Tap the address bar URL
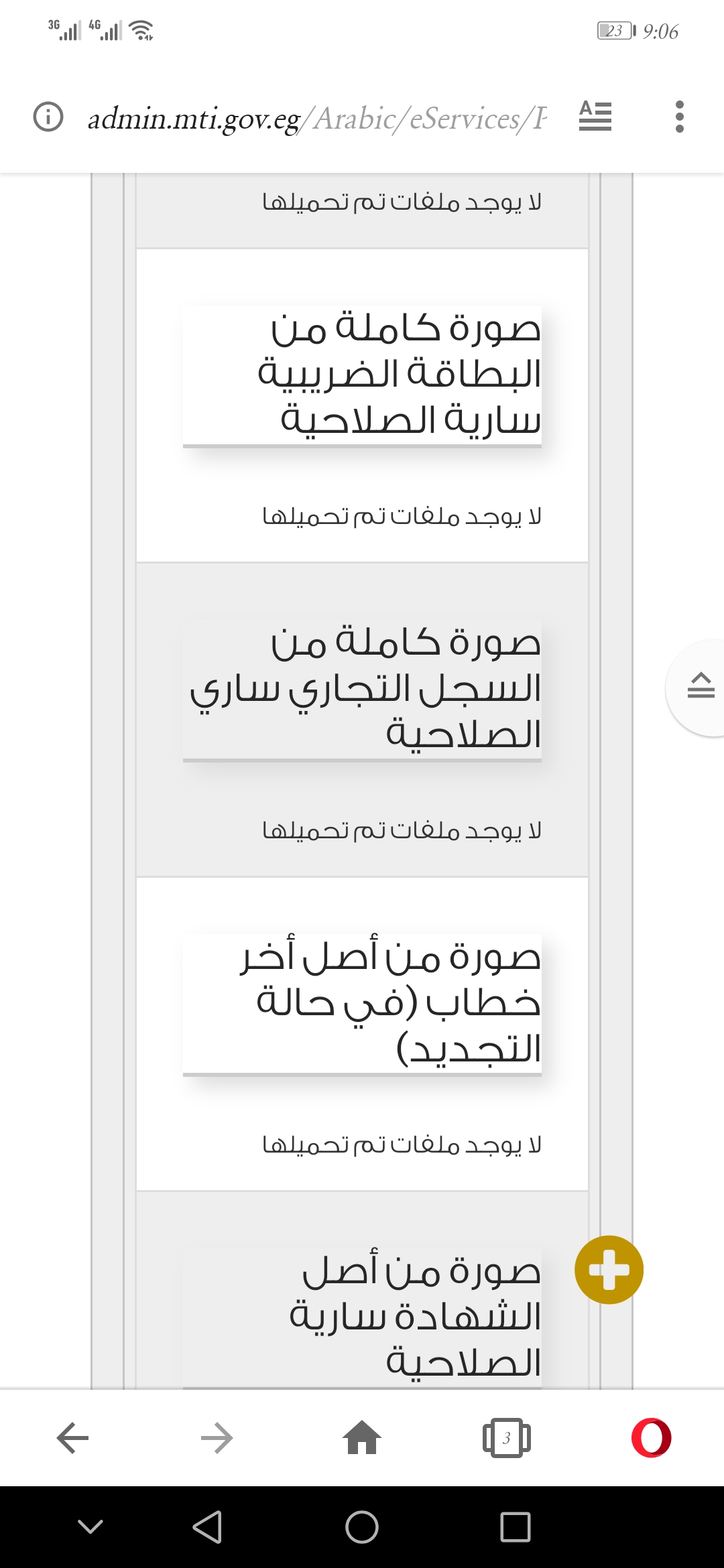 click(318, 119)
